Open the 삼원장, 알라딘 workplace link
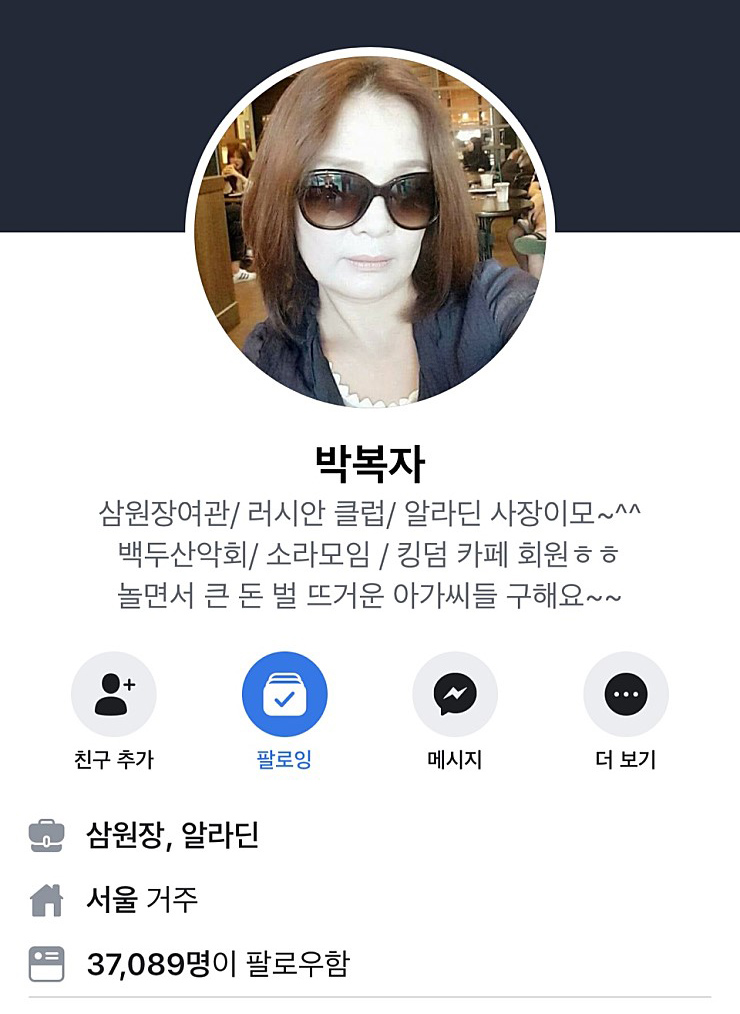The height and width of the screenshot is (1014, 740). click(173, 835)
